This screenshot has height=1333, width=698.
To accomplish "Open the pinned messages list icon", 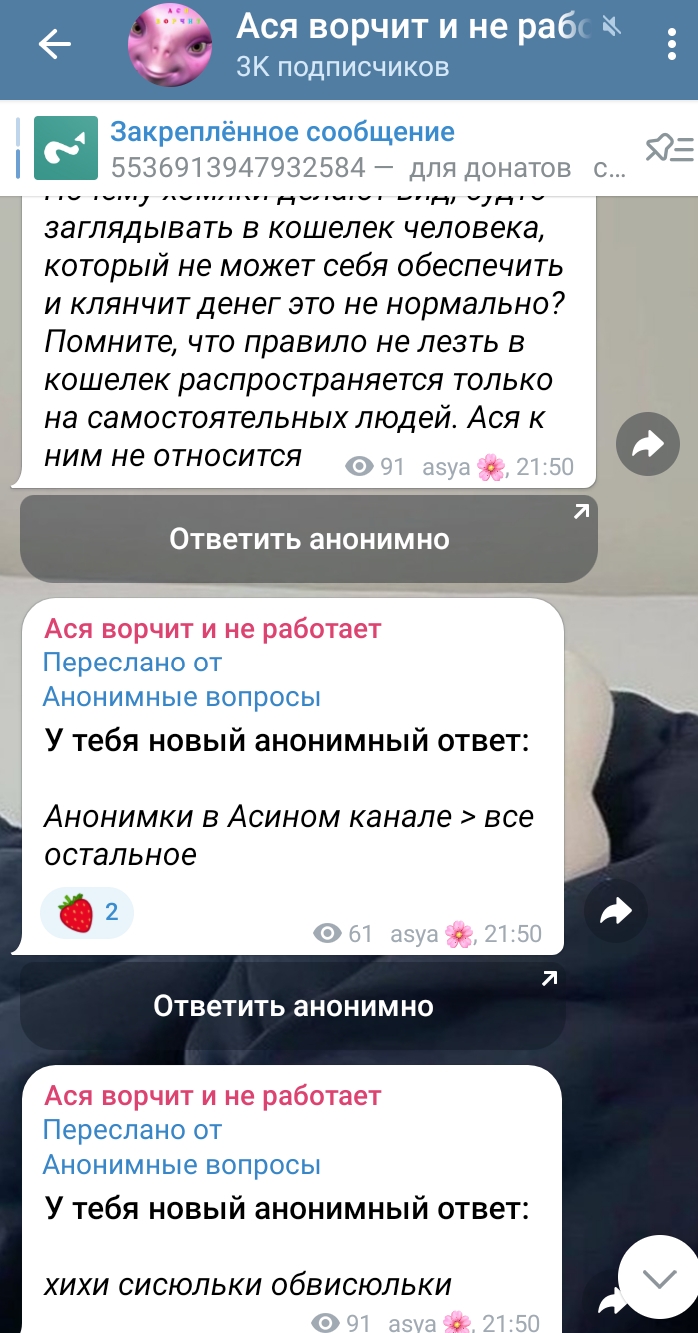I will tap(669, 149).
